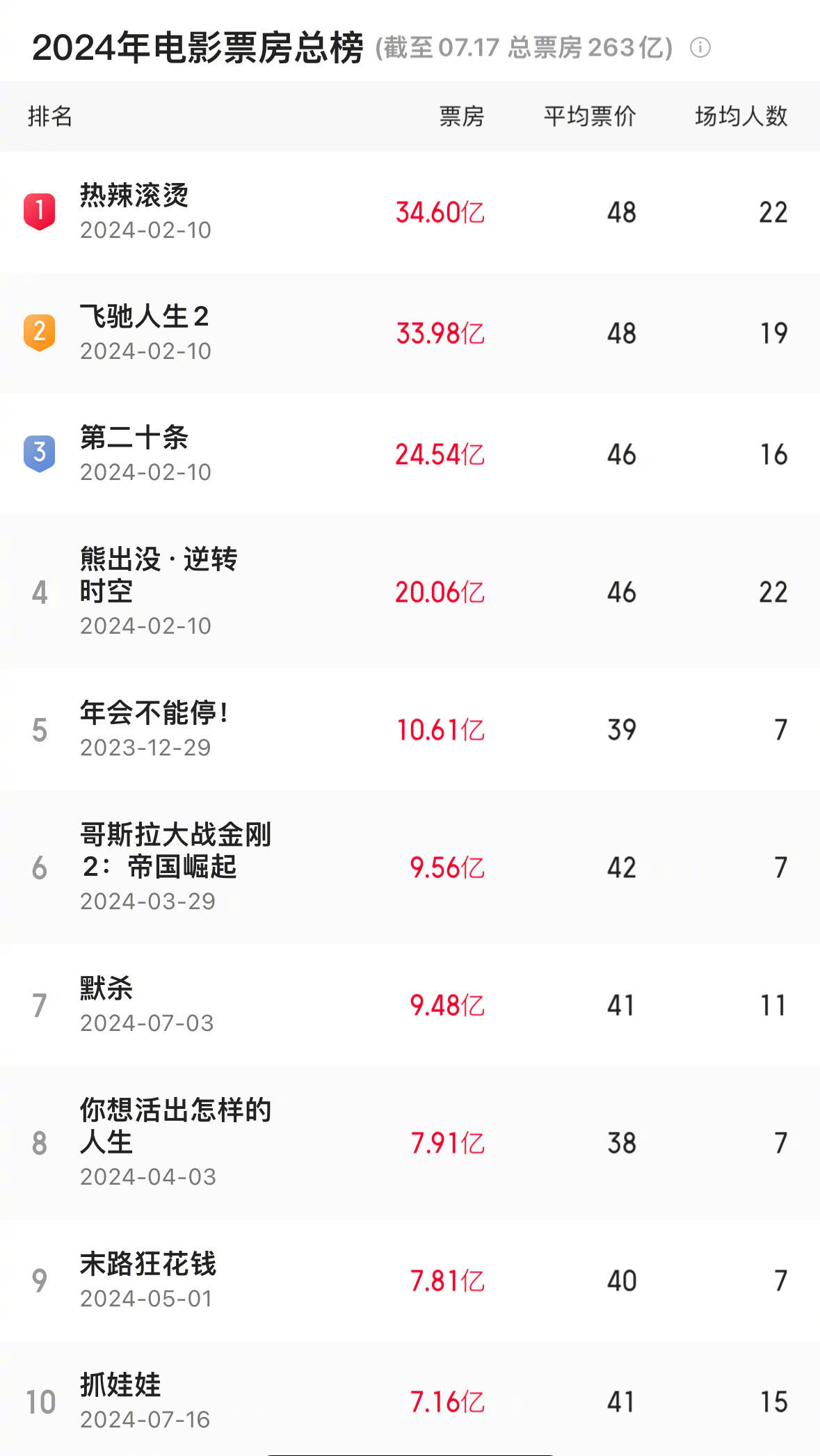Screen dimensions: 820x1456
Task: Open the 飞驰人生2 movie row
Action: point(410,333)
